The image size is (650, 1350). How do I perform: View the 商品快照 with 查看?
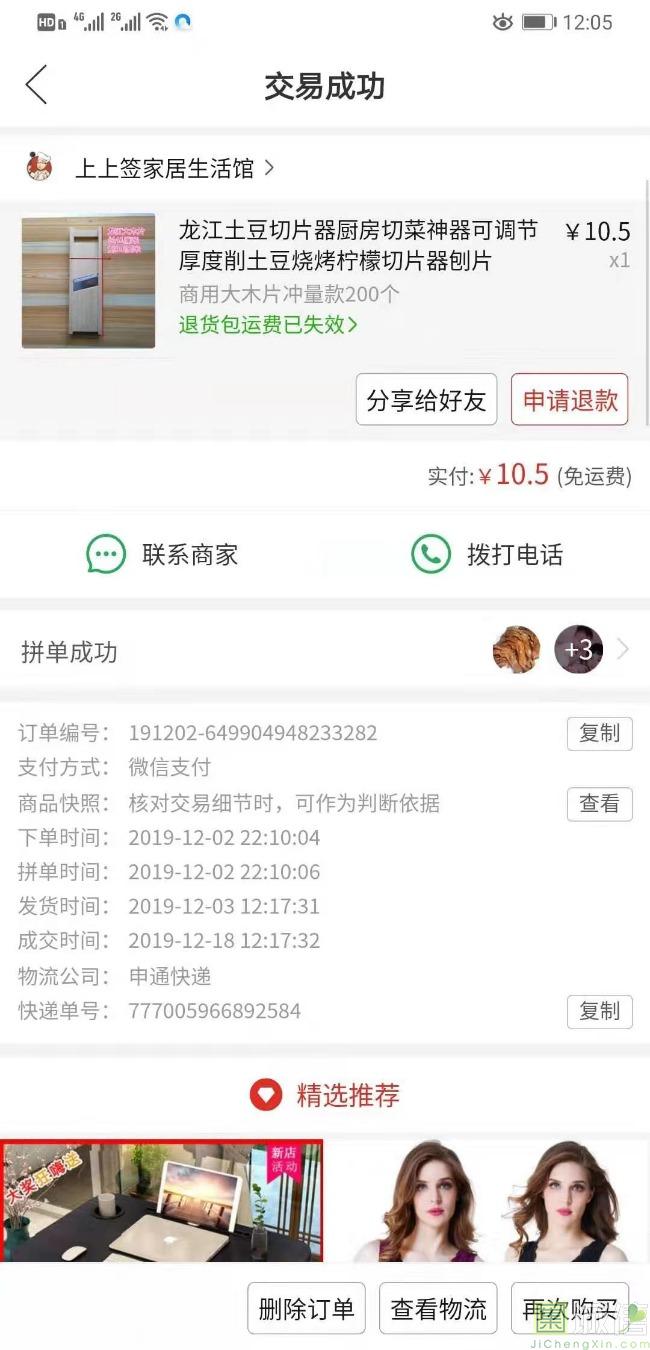599,804
